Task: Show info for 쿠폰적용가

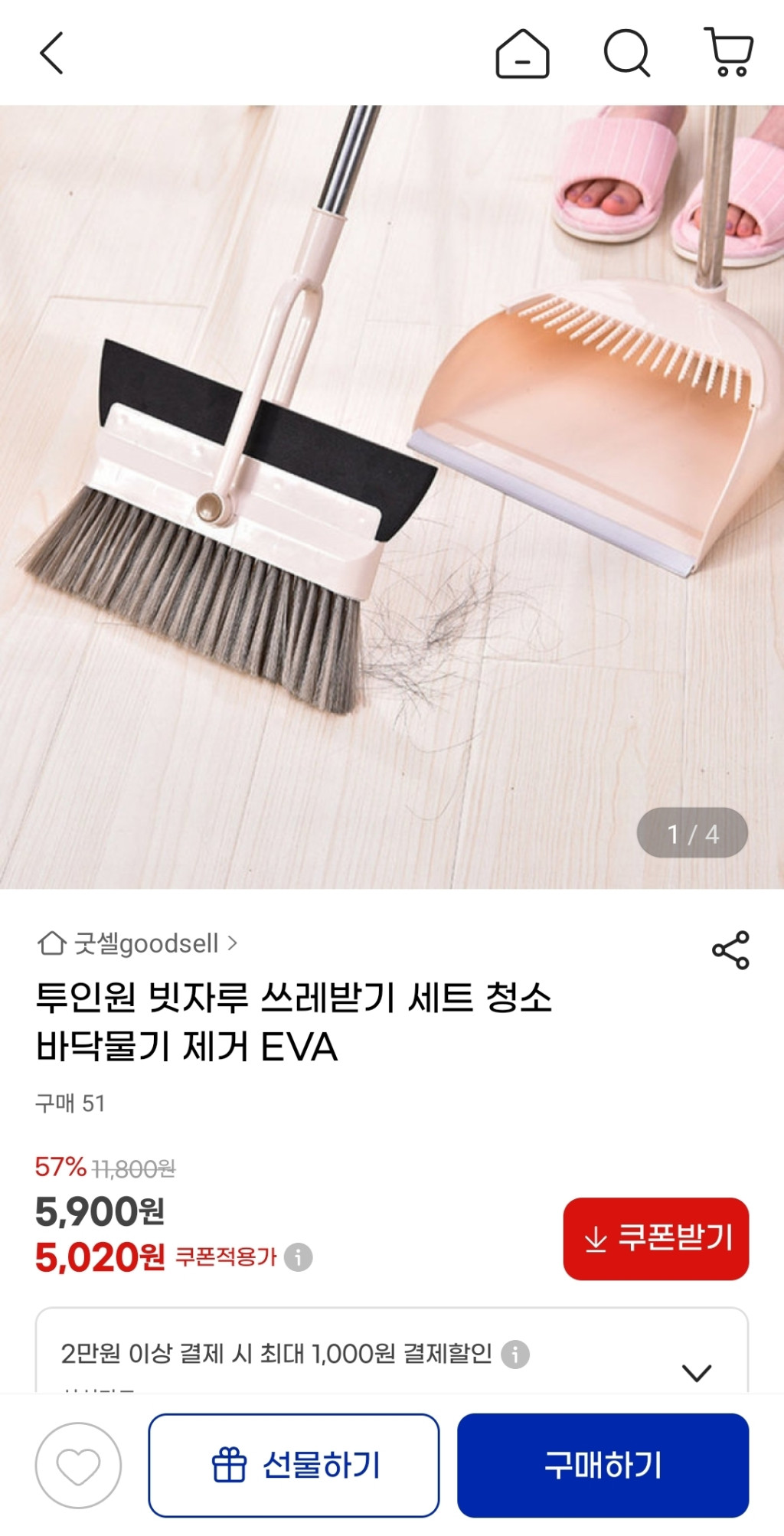Action: pyautogui.click(x=298, y=1257)
